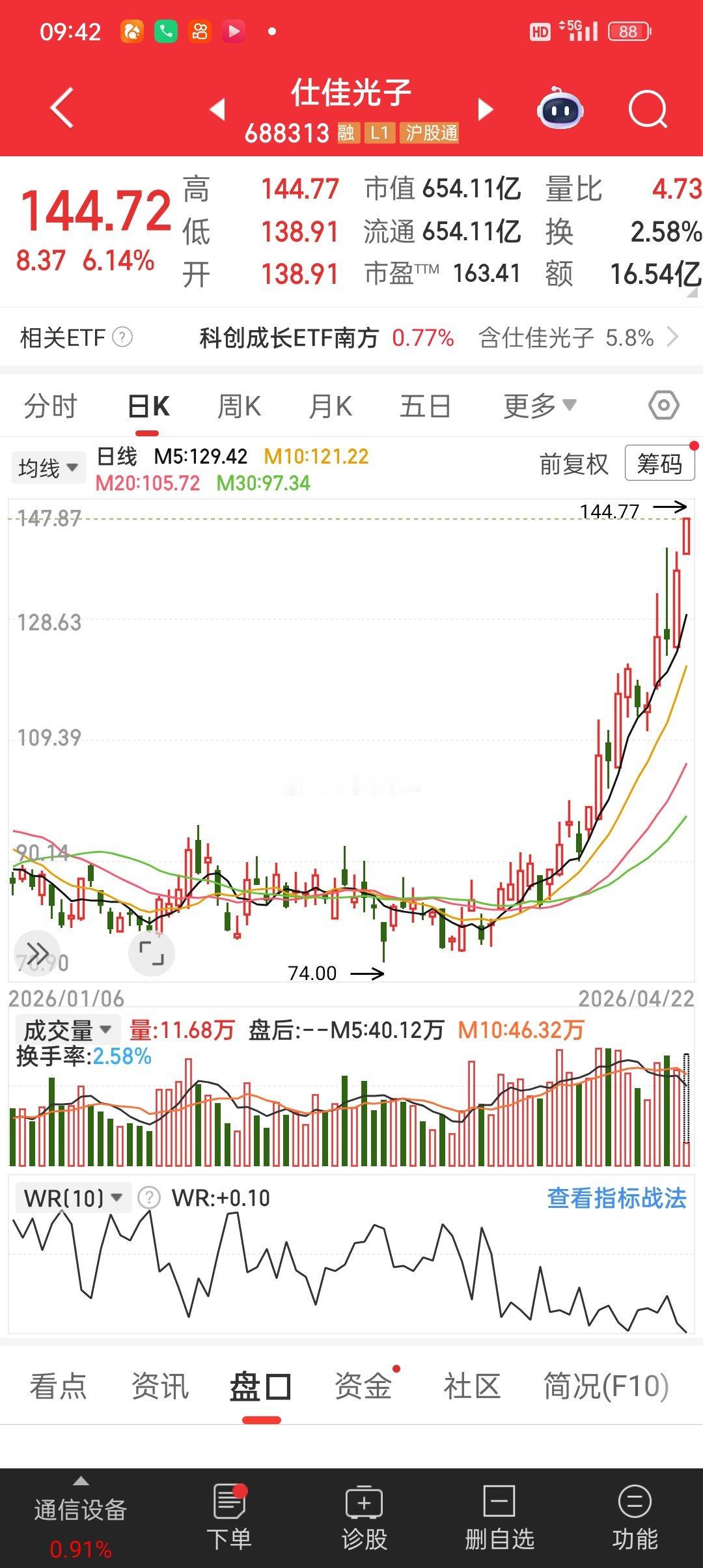Open 科创成长ETF南方 related ETF
The height and width of the screenshot is (1568, 703).
[x=289, y=338]
